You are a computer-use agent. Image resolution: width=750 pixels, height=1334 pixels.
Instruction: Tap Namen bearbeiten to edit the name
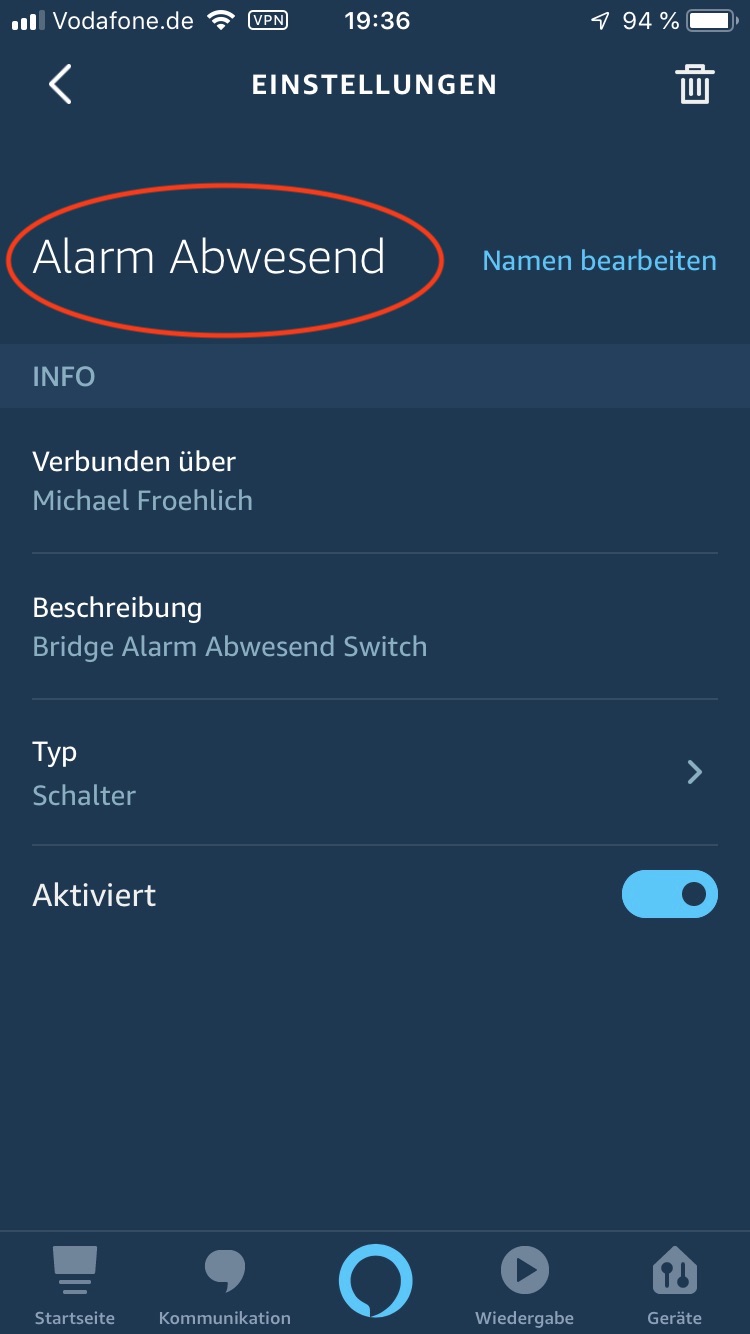click(599, 261)
